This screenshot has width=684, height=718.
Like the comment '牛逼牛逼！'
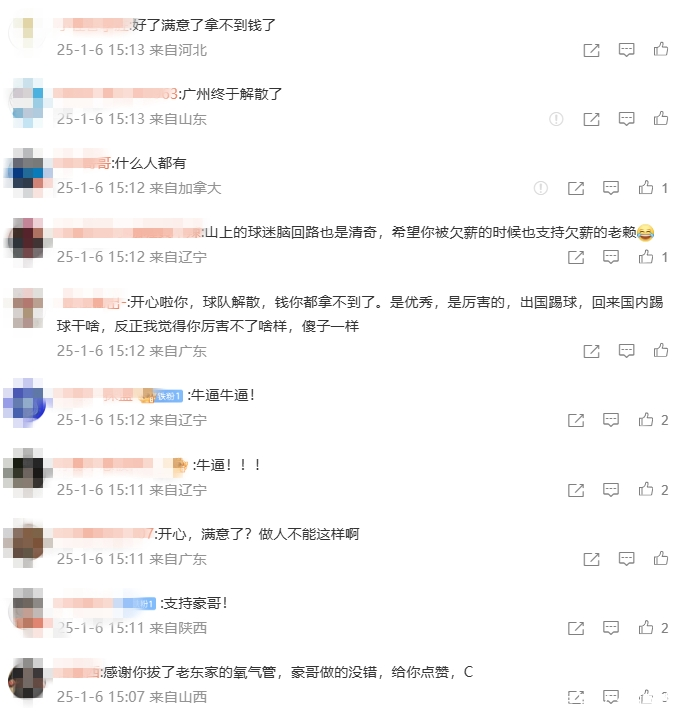(x=646, y=420)
